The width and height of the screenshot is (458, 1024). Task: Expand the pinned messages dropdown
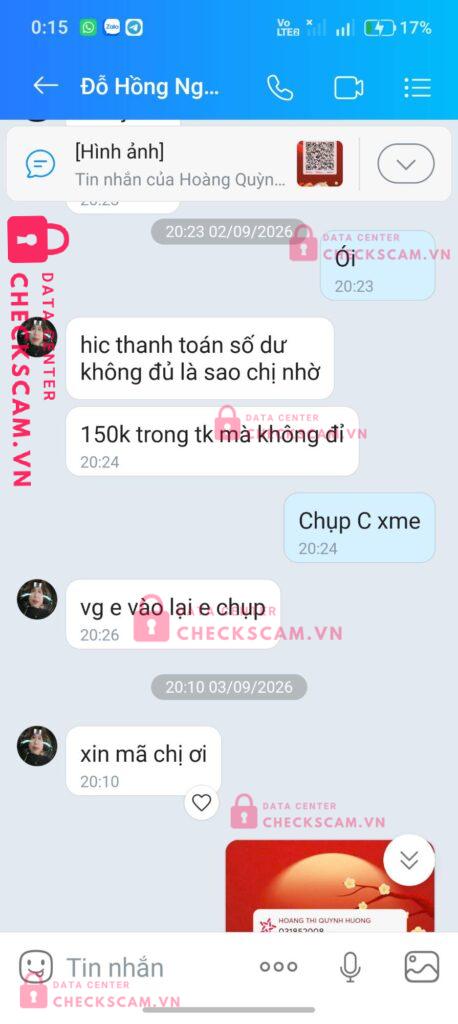[406, 164]
